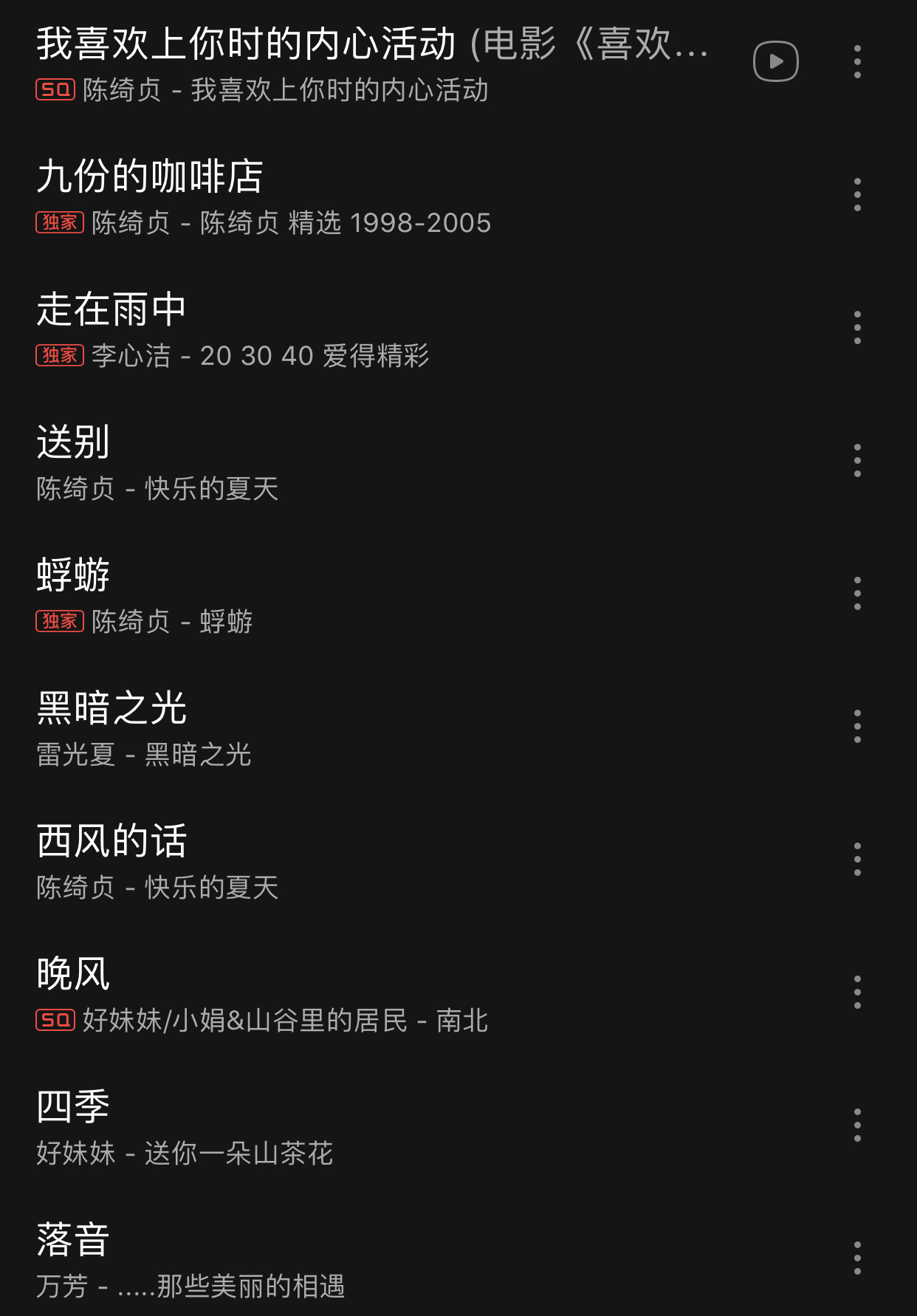This screenshot has width=917, height=1316.
Task: Click the album text 快乐的夏天 under 送别
Action: tap(212, 489)
